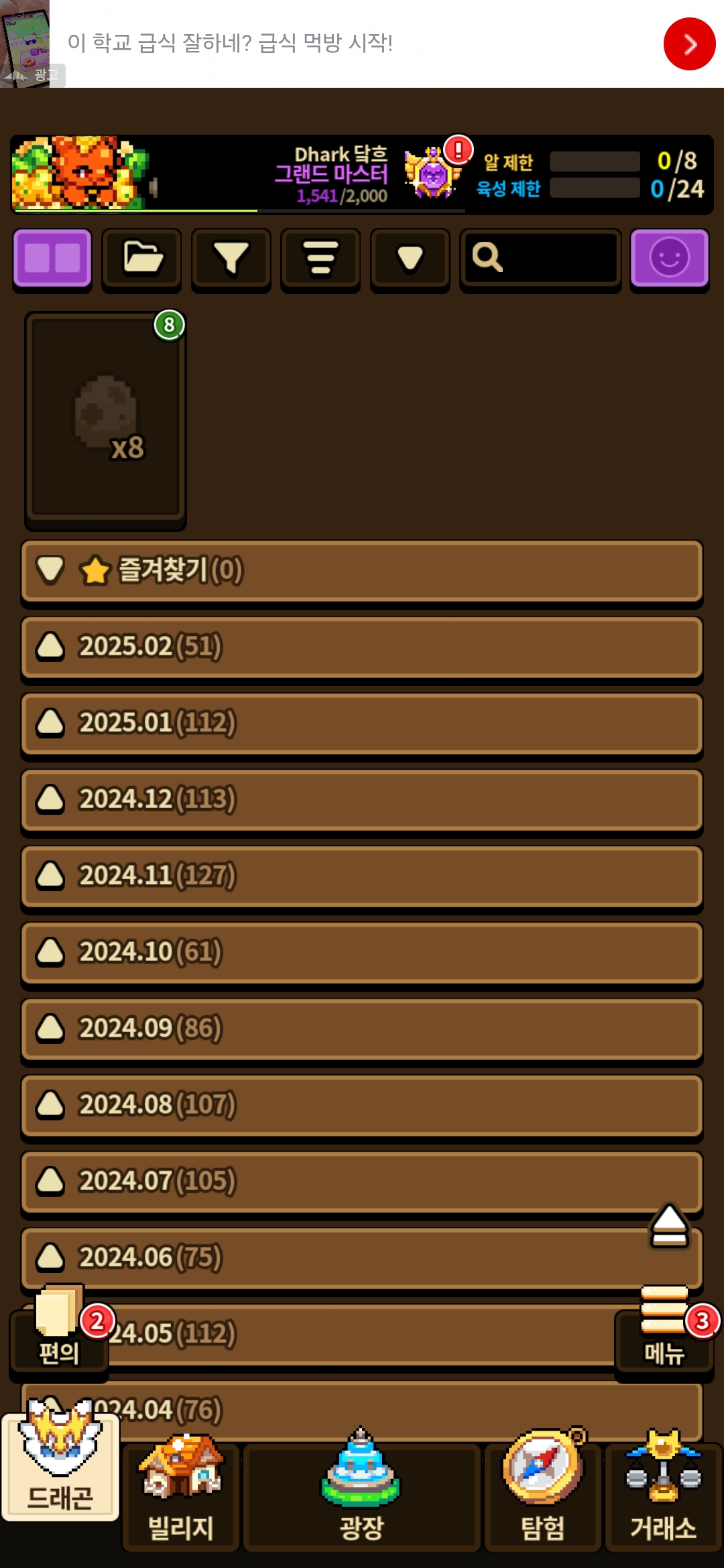The width and height of the screenshot is (724, 1568).
Task: Open the sort order options
Action: [x=320, y=259]
